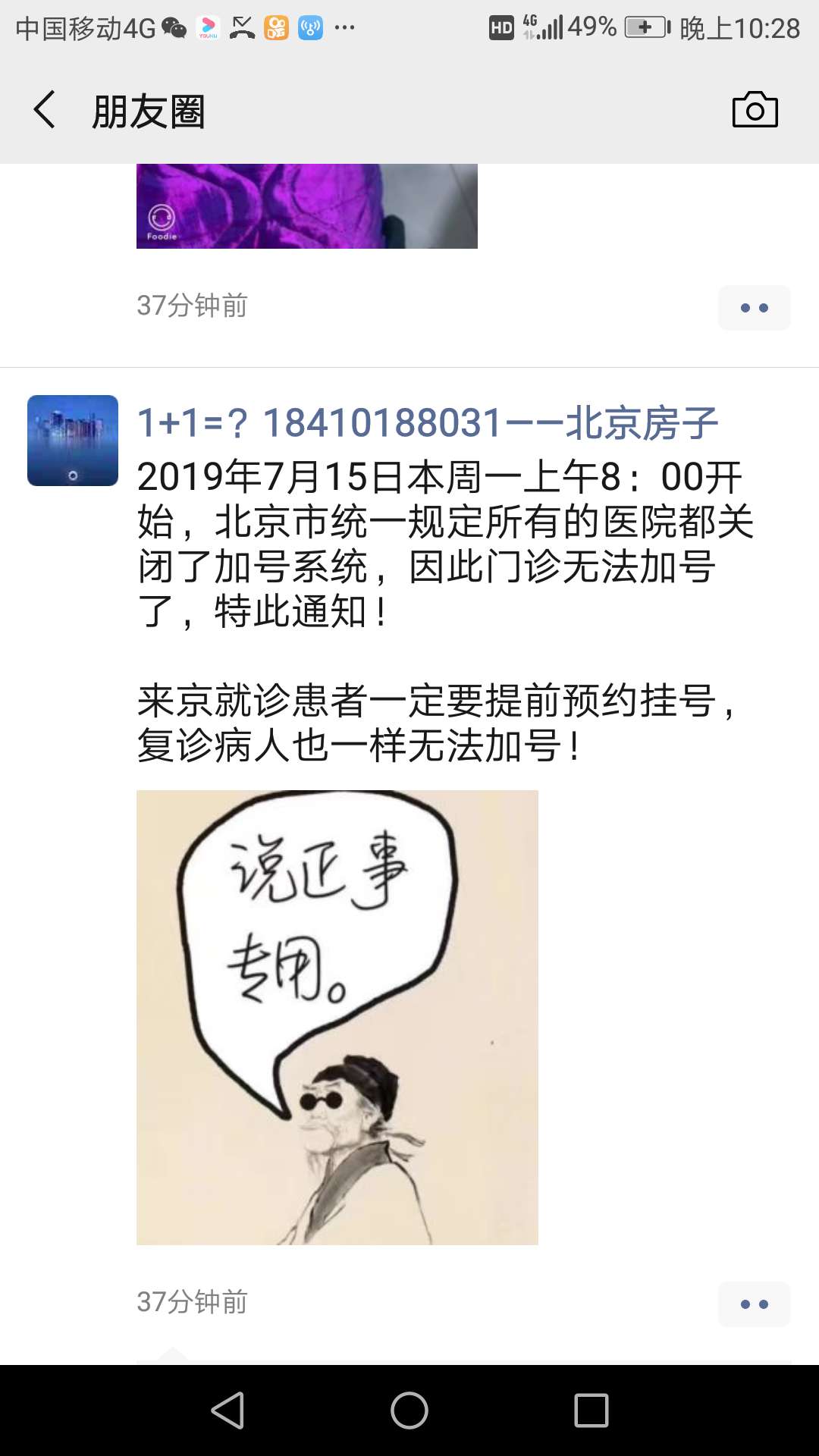This screenshot has height=1456, width=819.
Task: Tap the WeChat icon in the status bar
Action: [174, 27]
